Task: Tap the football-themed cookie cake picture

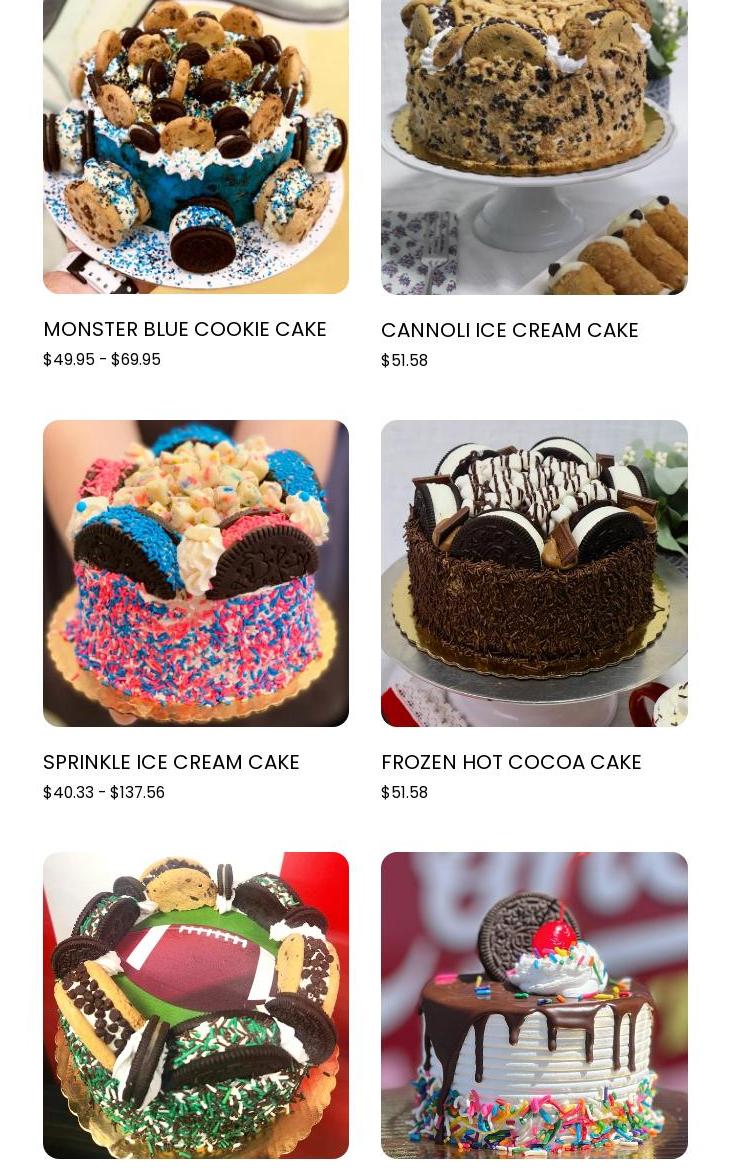Action: pos(196,1005)
